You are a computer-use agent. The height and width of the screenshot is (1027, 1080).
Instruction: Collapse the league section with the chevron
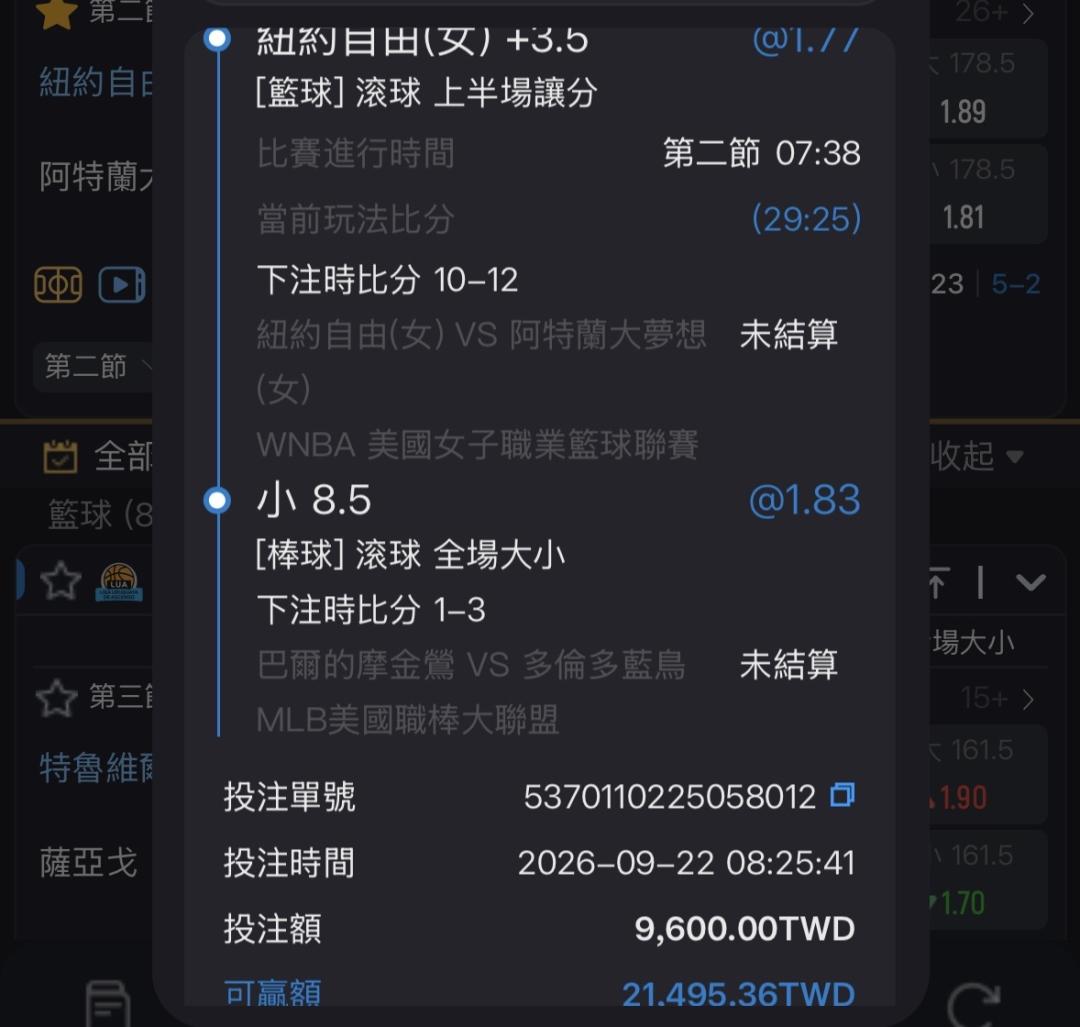[x=1030, y=583]
